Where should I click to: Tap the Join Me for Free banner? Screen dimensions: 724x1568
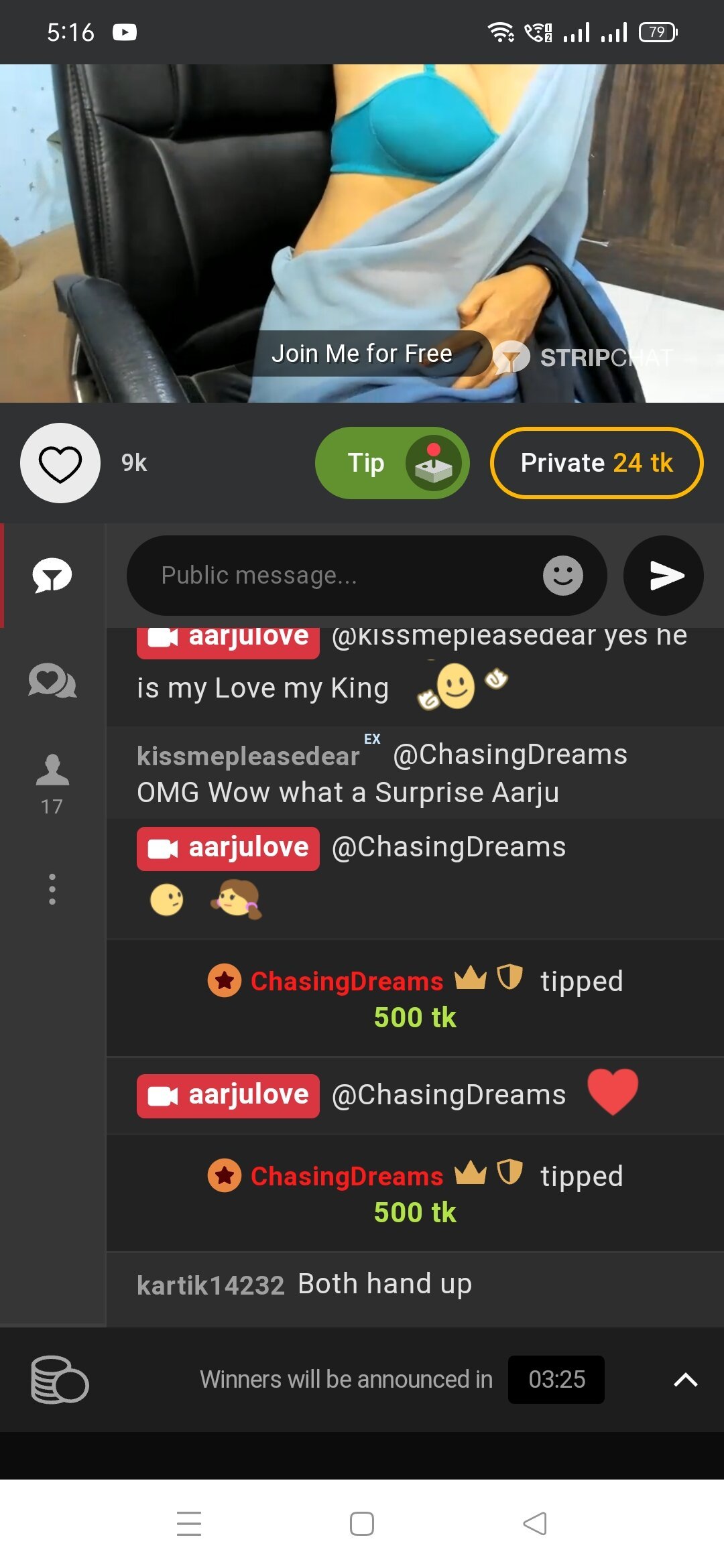click(362, 354)
